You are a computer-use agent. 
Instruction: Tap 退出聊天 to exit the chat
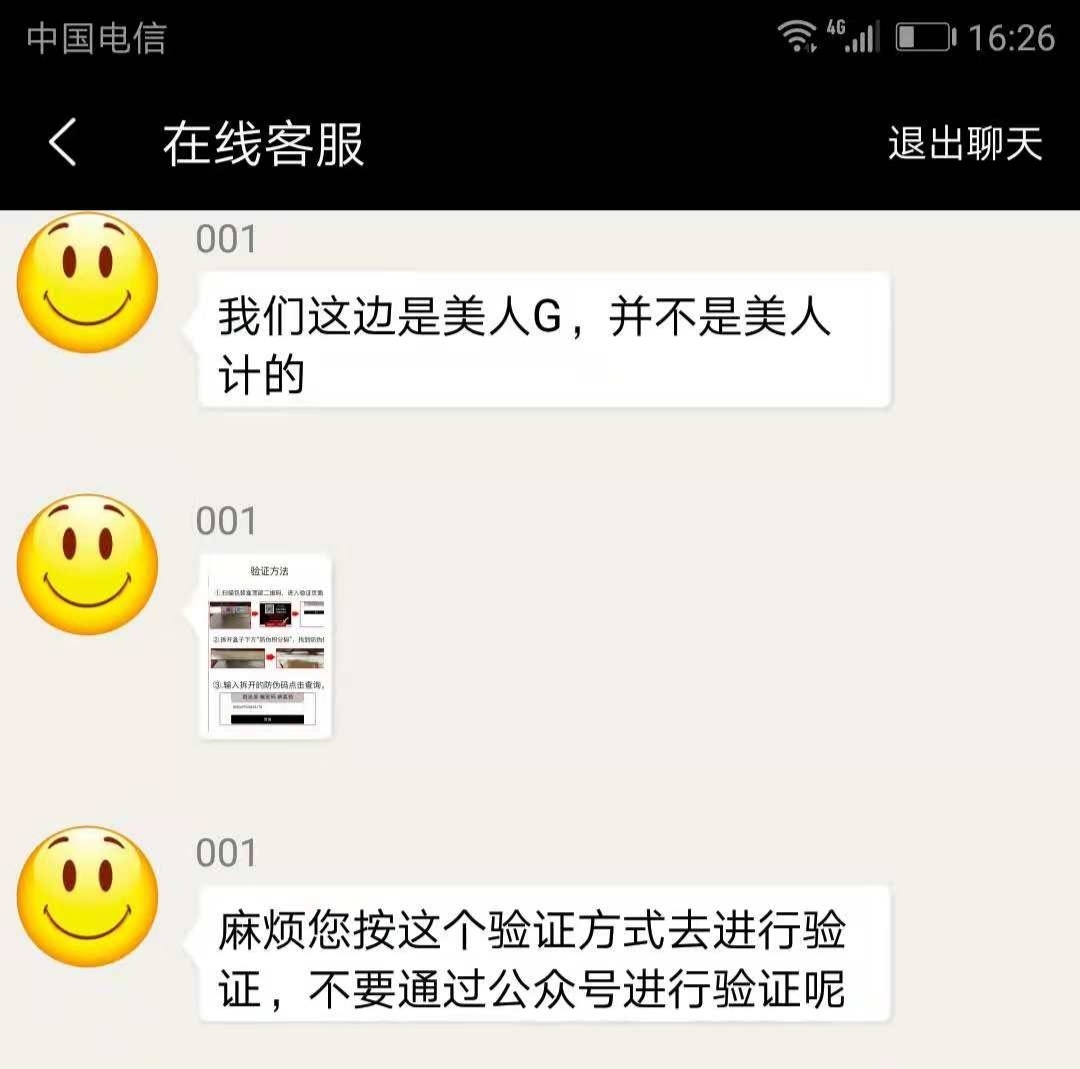(x=965, y=144)
